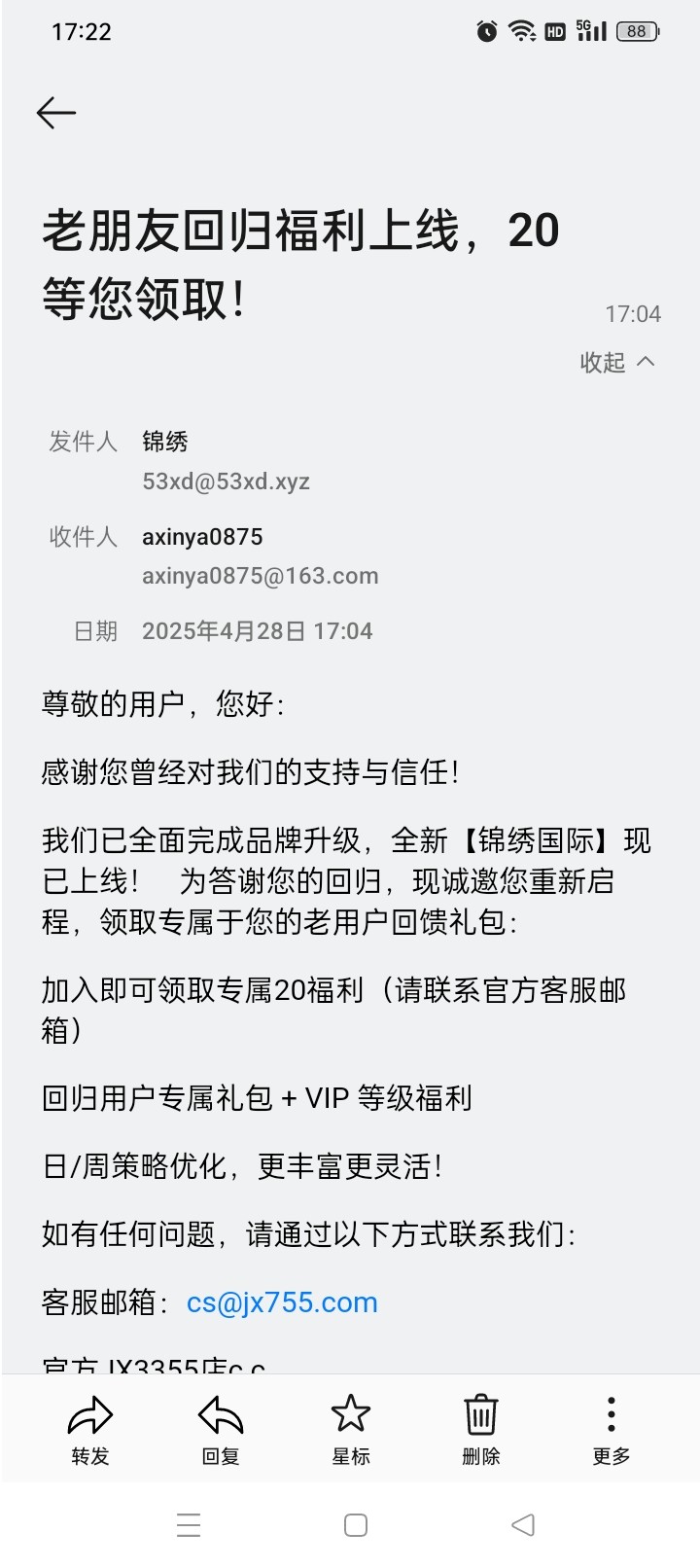Open the 更多 overflow options
This screenshot has height=1568, width=700.
coord(611,1428)
